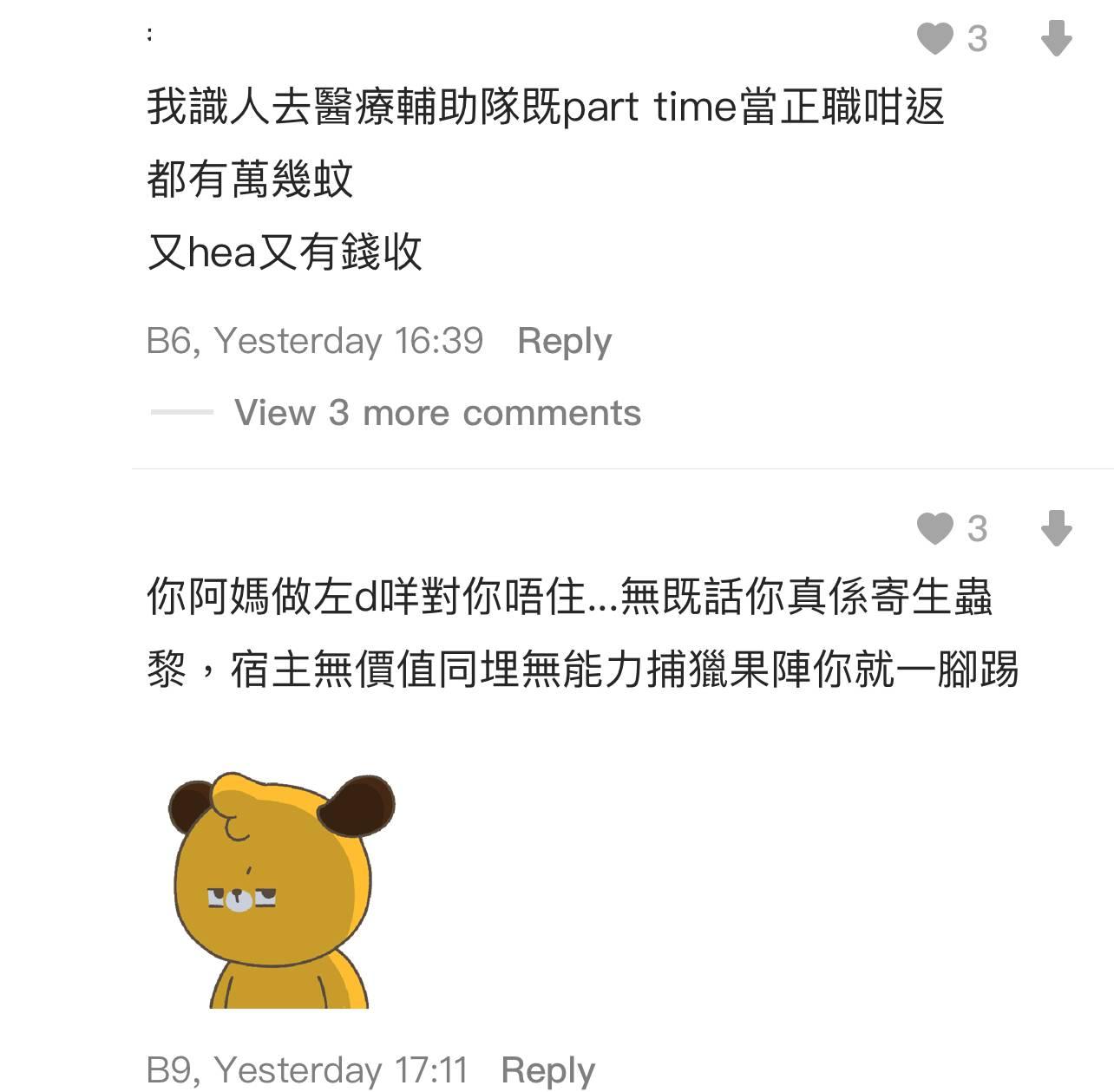This screenshot has width=1114, height=1092.
Task: Reply to the B6 comment
Action: tap(564, 341)
